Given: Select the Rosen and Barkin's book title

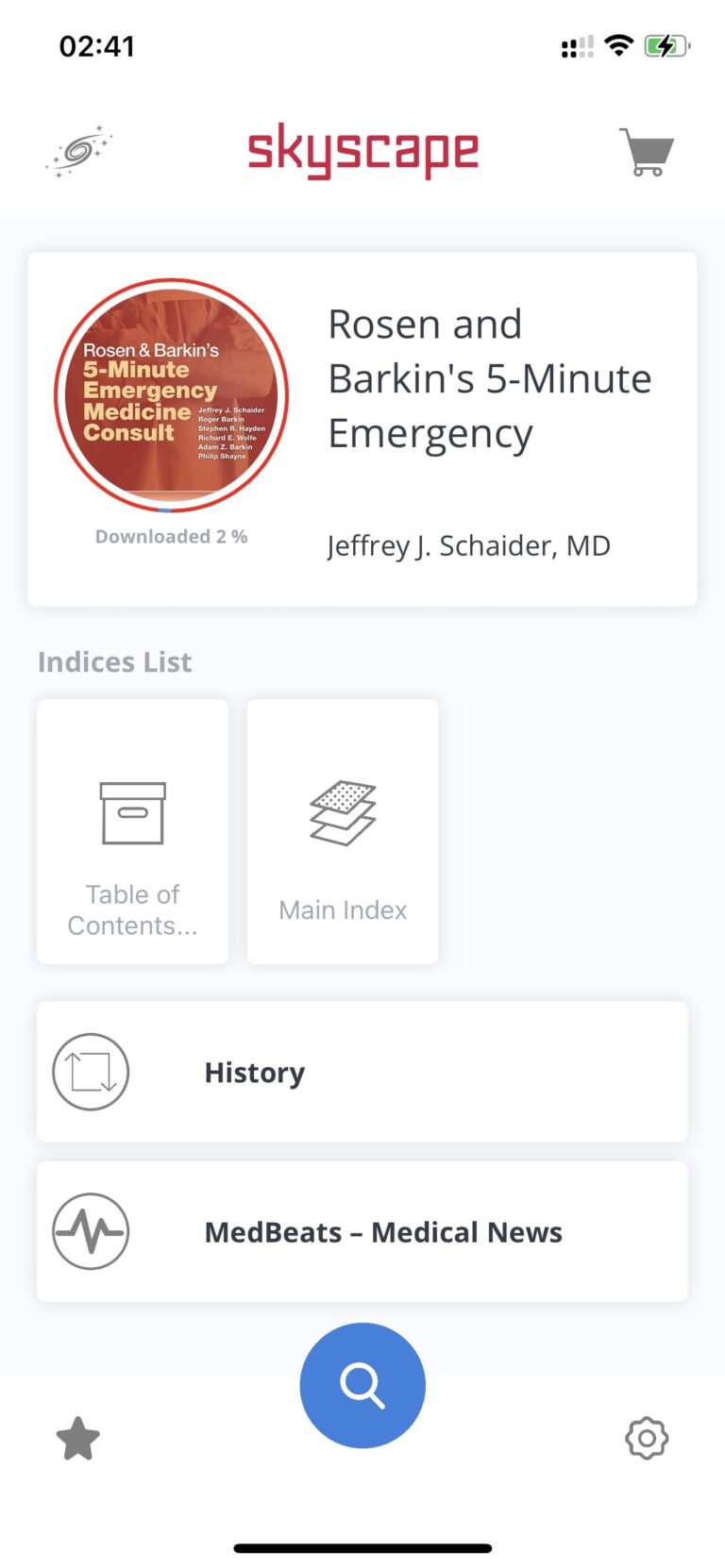Looking at the screenshot, I should [490, 378].
